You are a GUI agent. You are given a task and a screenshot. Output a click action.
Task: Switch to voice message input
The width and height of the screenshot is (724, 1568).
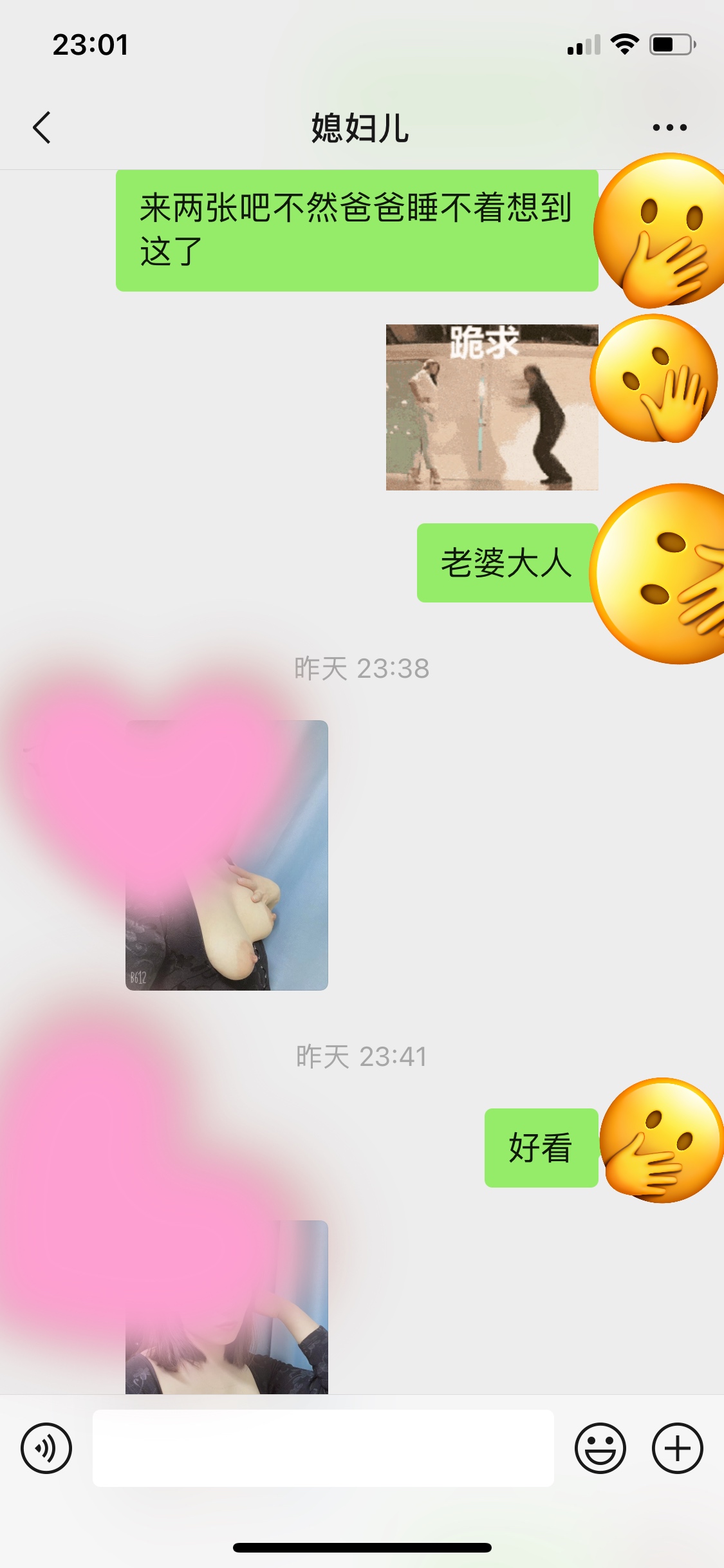coord(46,1448)
